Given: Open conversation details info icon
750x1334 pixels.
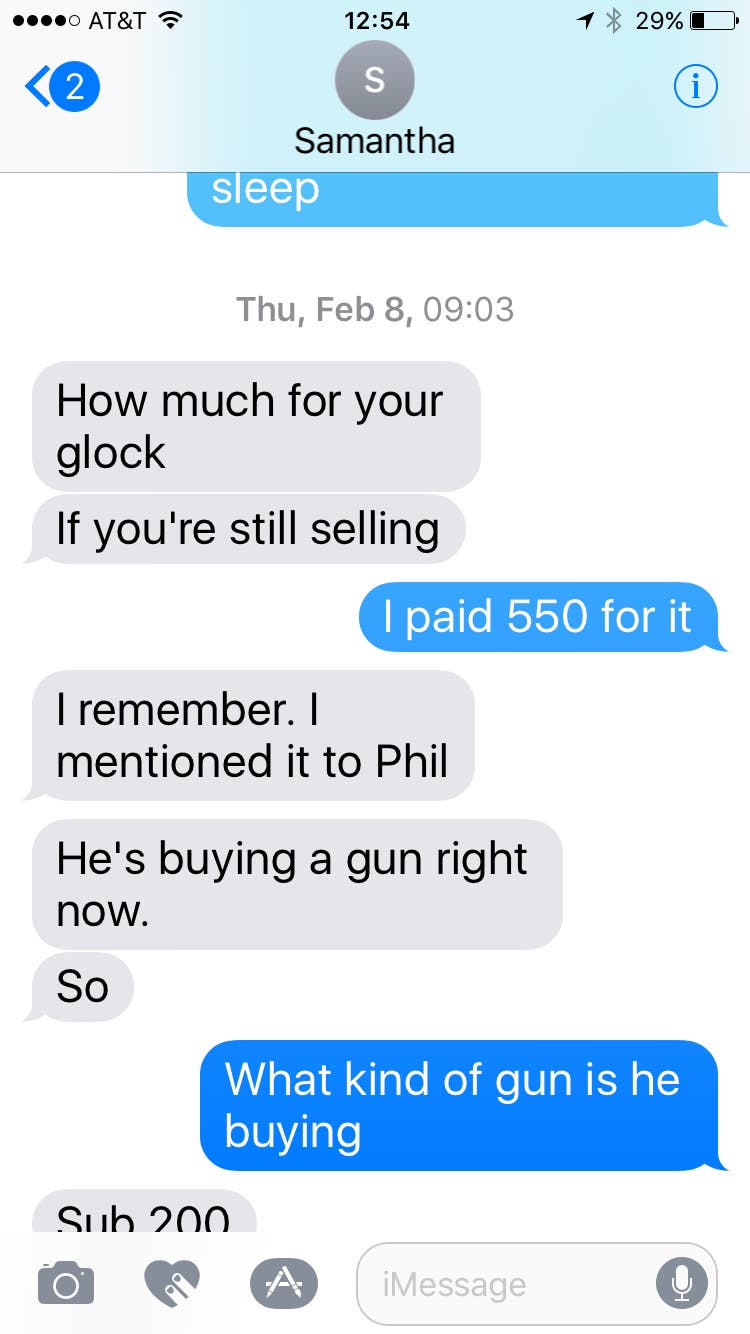Looking at the screenshot, I should (x=695, y=88).
